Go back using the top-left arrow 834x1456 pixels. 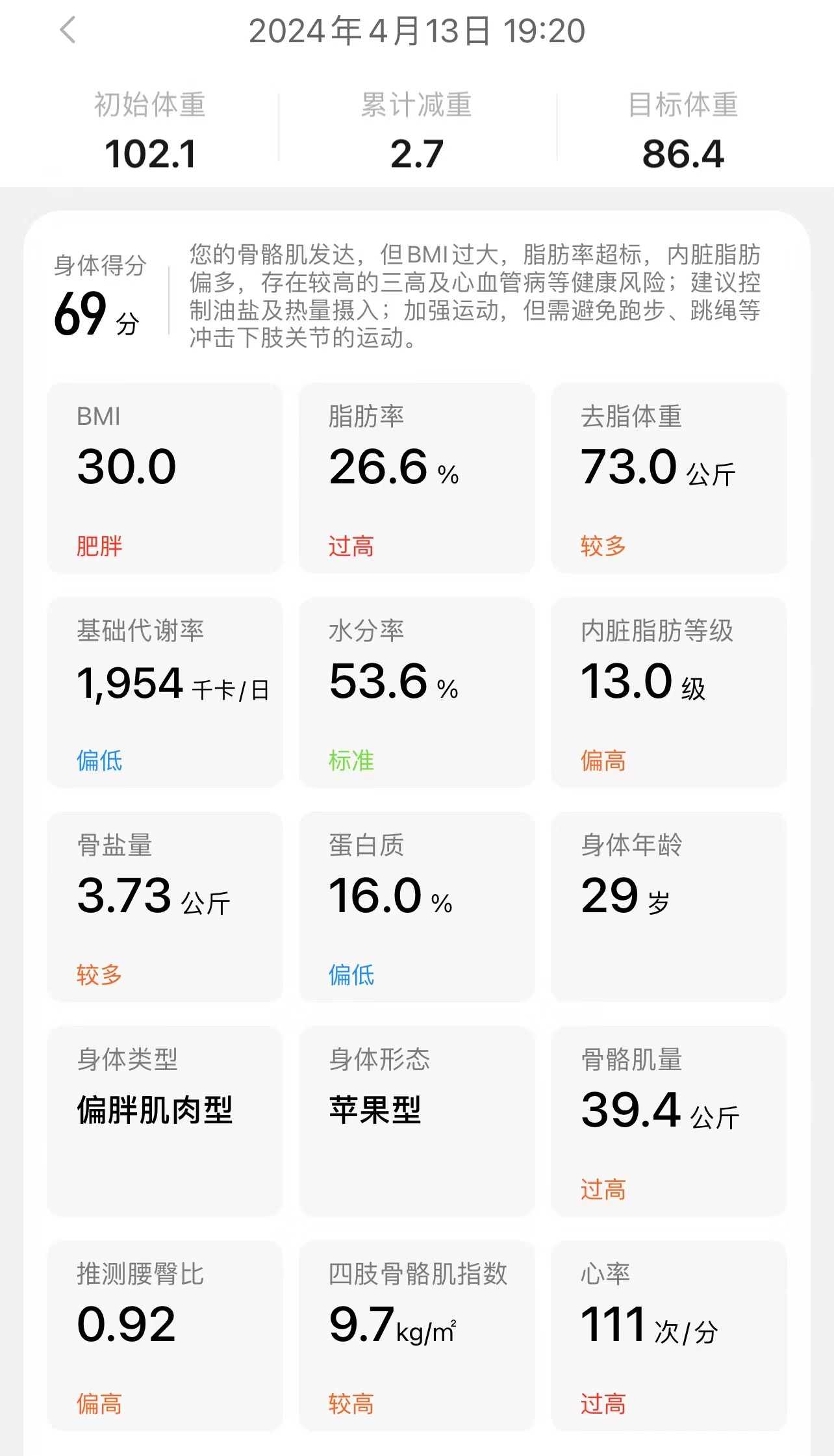pyautogui.click(x=68, y=30)
